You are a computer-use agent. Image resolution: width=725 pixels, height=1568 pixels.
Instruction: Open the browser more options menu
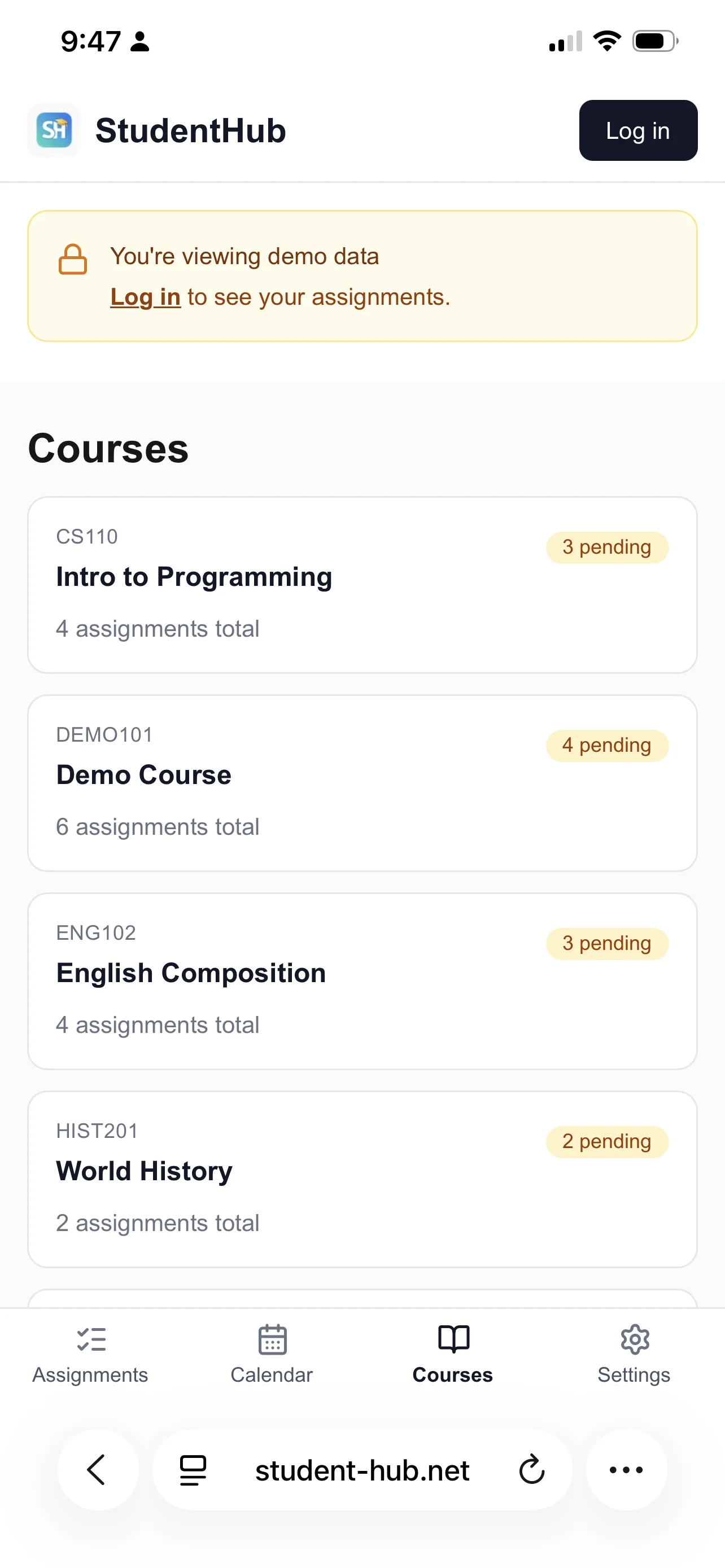click(626, 1470)
